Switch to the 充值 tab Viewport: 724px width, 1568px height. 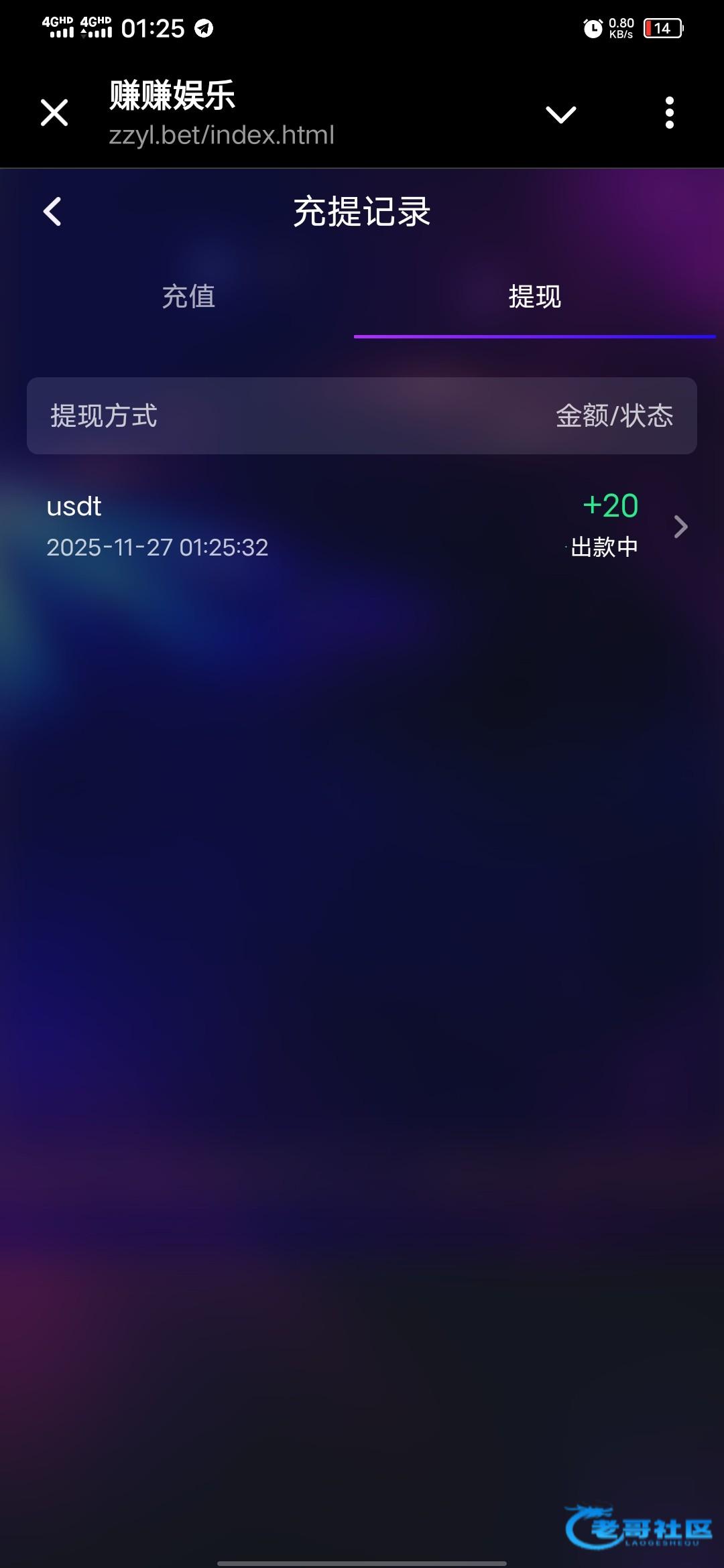188,296
